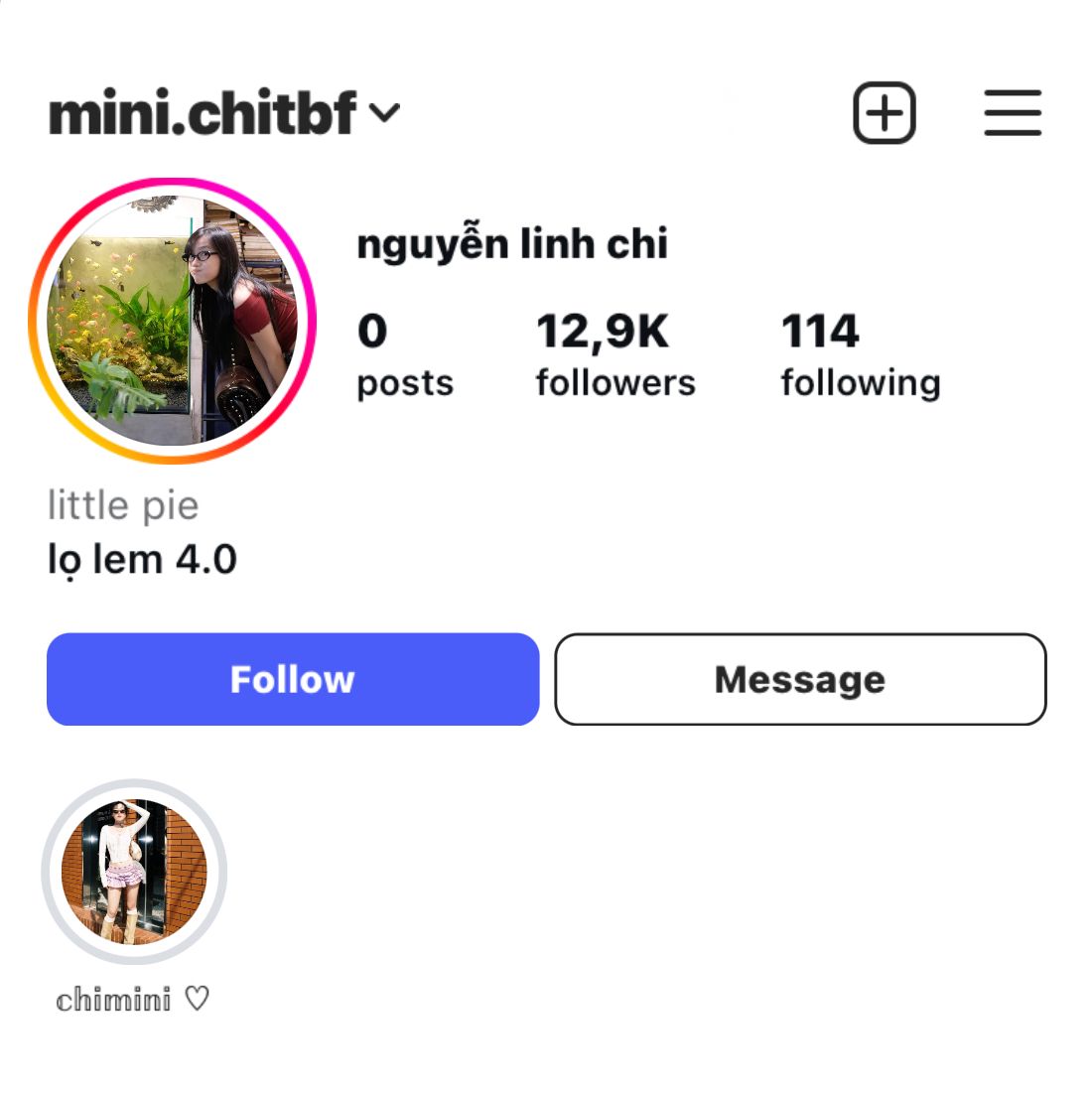
Task: Open the 12,9K followers list
Action: click(615, 355)
